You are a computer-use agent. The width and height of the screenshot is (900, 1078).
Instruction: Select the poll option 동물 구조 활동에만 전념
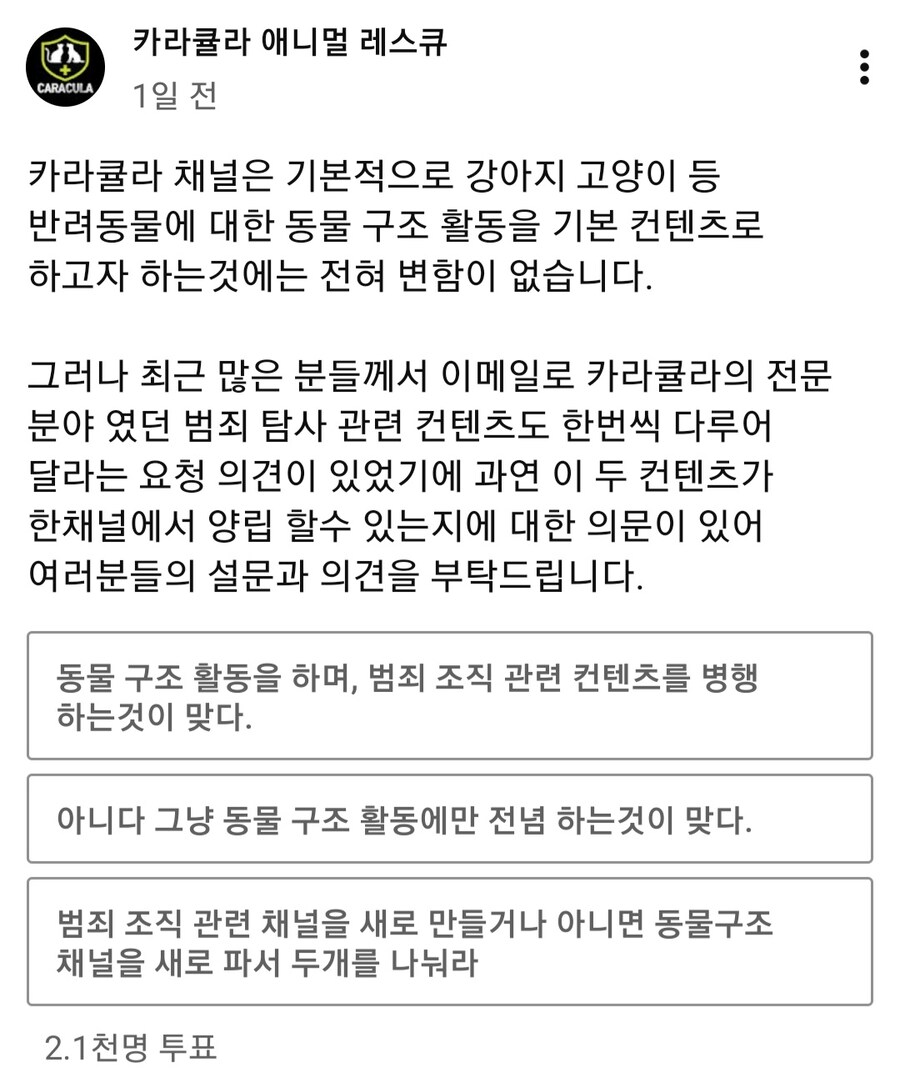[449, 818]
